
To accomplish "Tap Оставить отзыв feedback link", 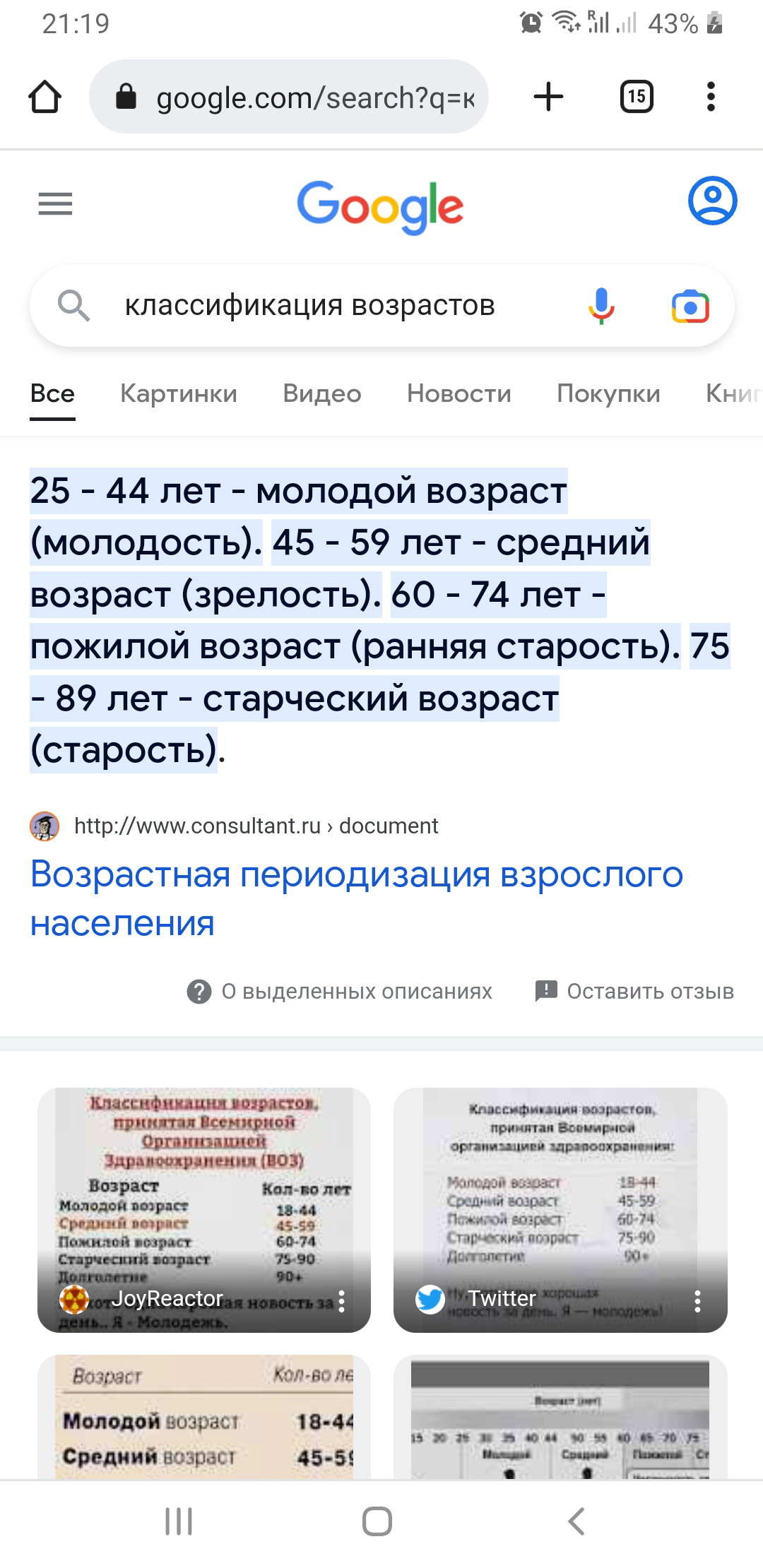I will click(x=634, y=991).
